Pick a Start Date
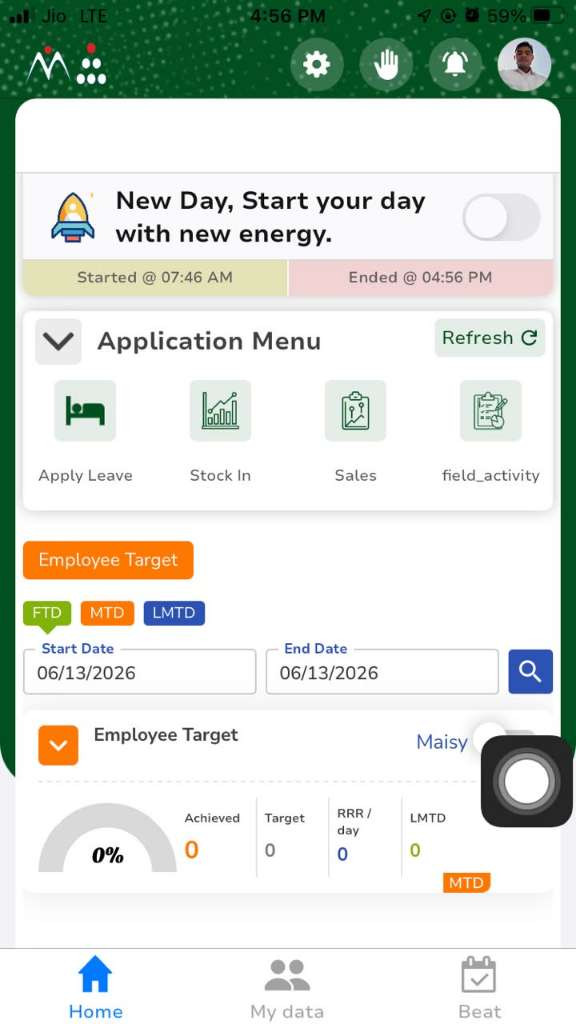Screen dimensions: 576x1024 click(x=140, y=671)
